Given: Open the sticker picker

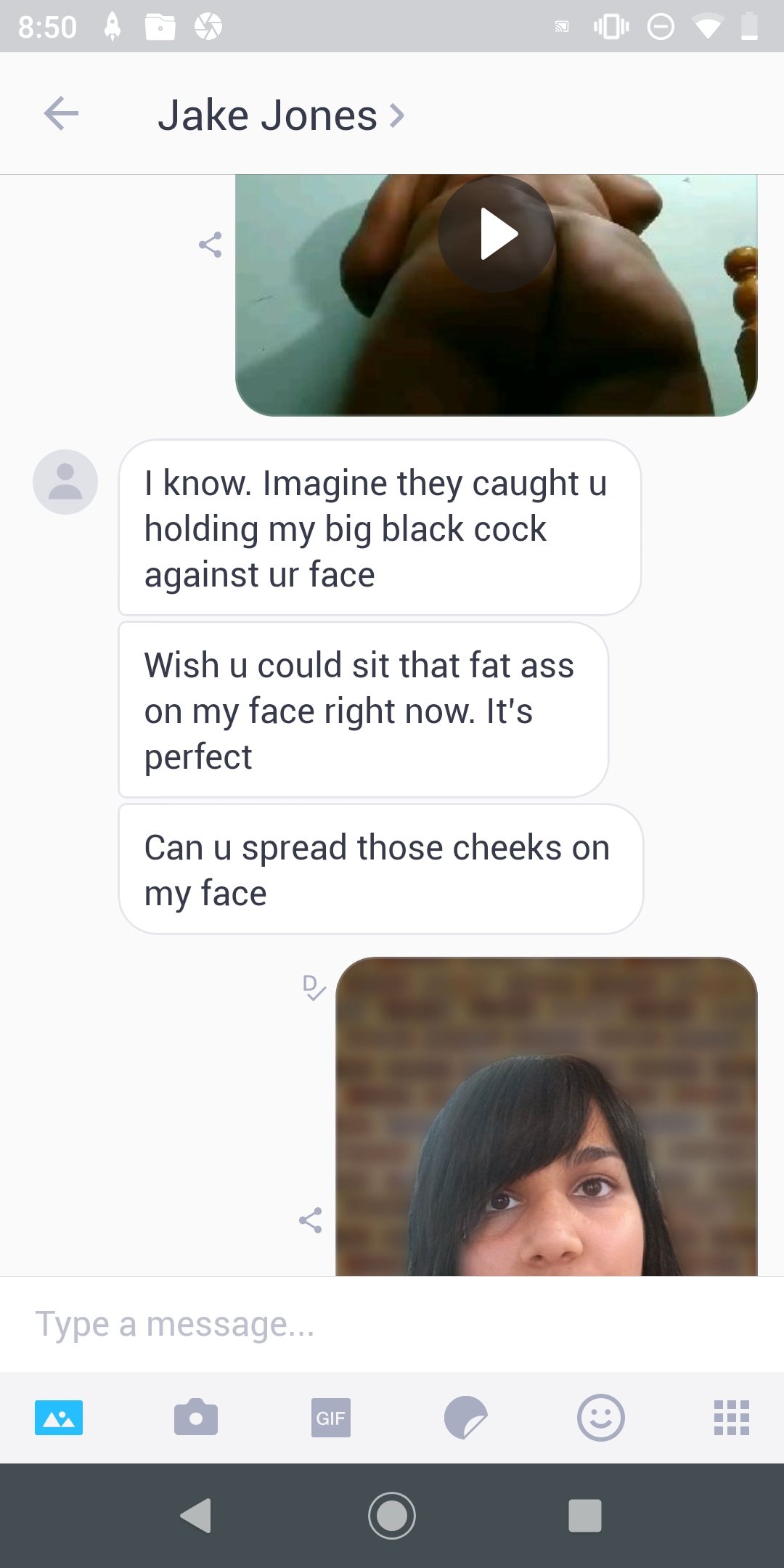Looking at the screenshot, I should pos(465,1418).
